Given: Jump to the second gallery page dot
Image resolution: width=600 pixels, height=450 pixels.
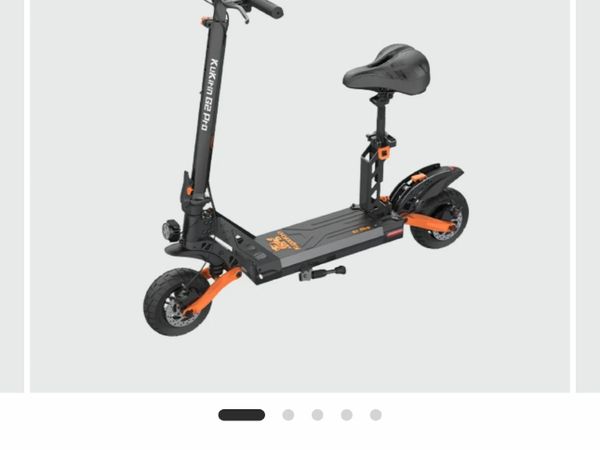Looking at the screenshot, I should [x=288, y=415].
